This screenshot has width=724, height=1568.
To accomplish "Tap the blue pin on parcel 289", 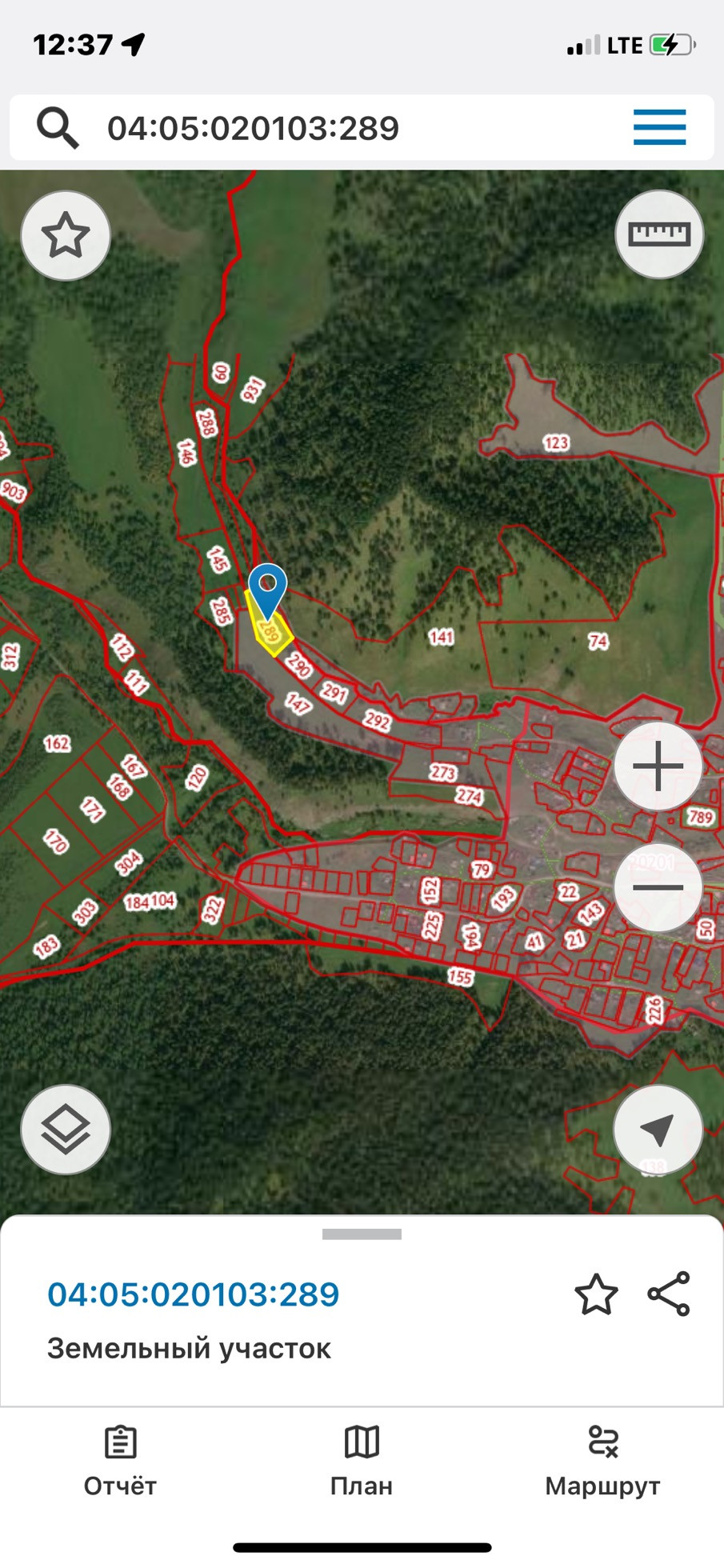I will 267,590.
